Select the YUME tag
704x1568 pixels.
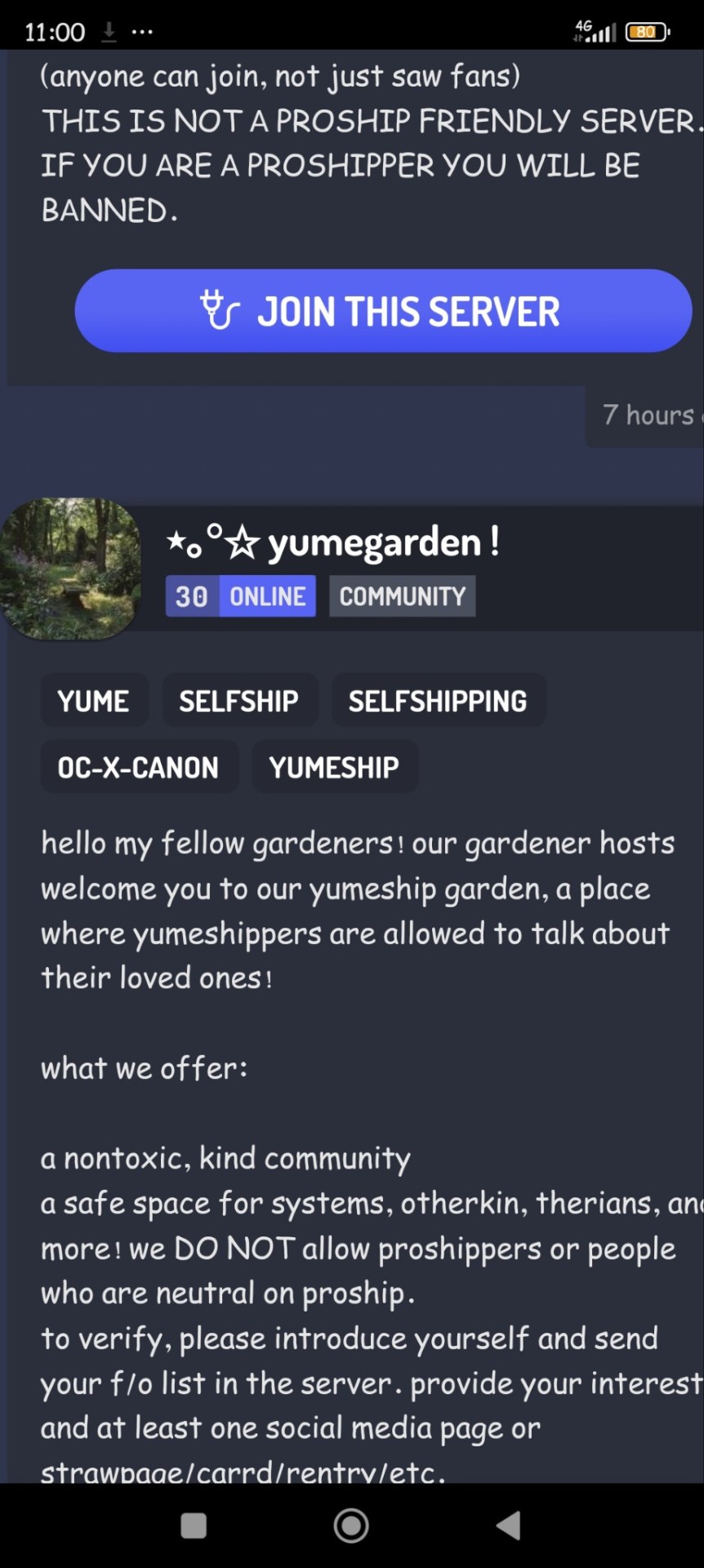point(94,701)
